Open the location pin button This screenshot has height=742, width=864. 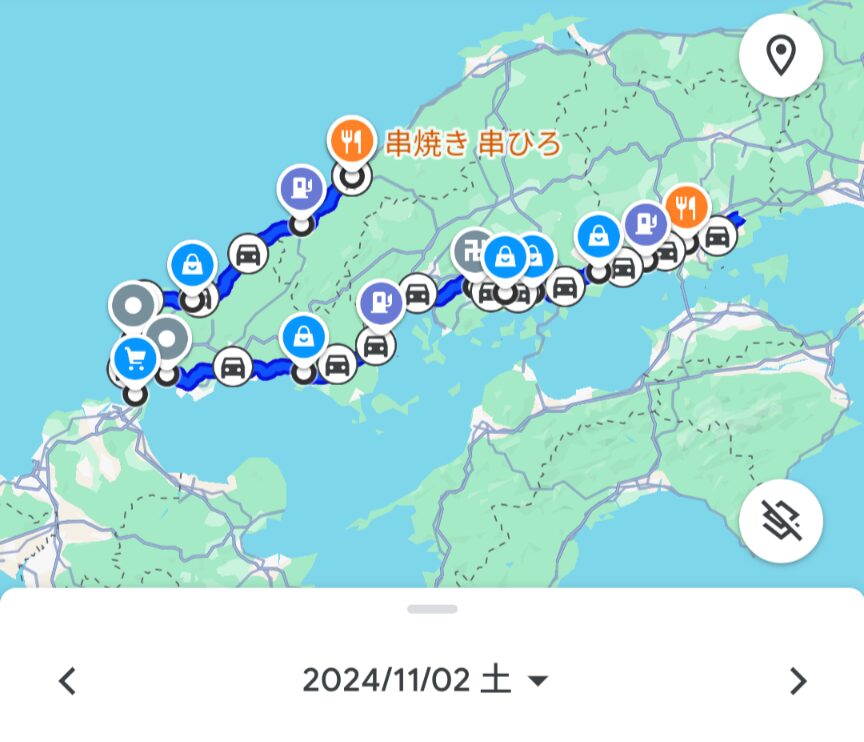click(781, 56)
